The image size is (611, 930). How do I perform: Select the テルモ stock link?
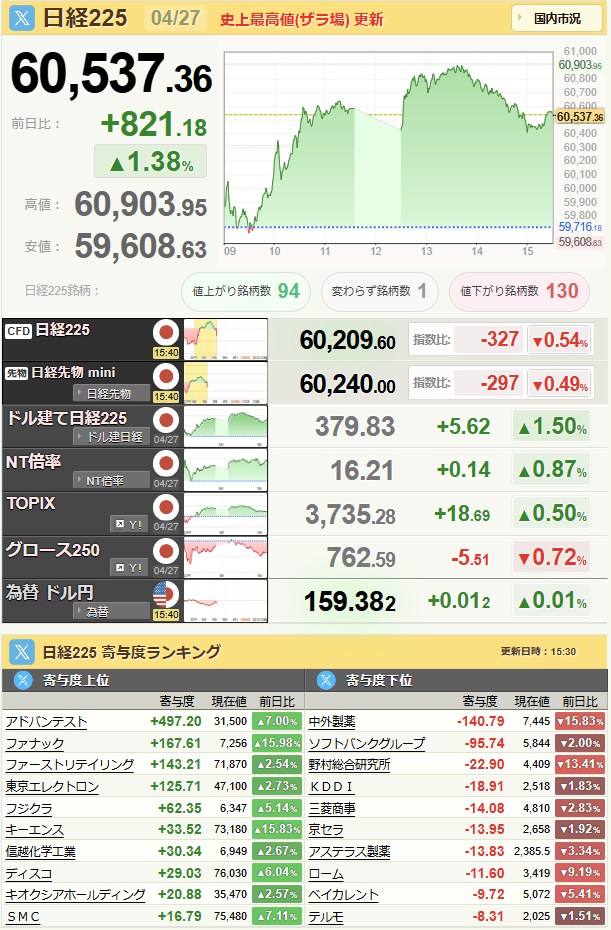(x=326, y=916)
